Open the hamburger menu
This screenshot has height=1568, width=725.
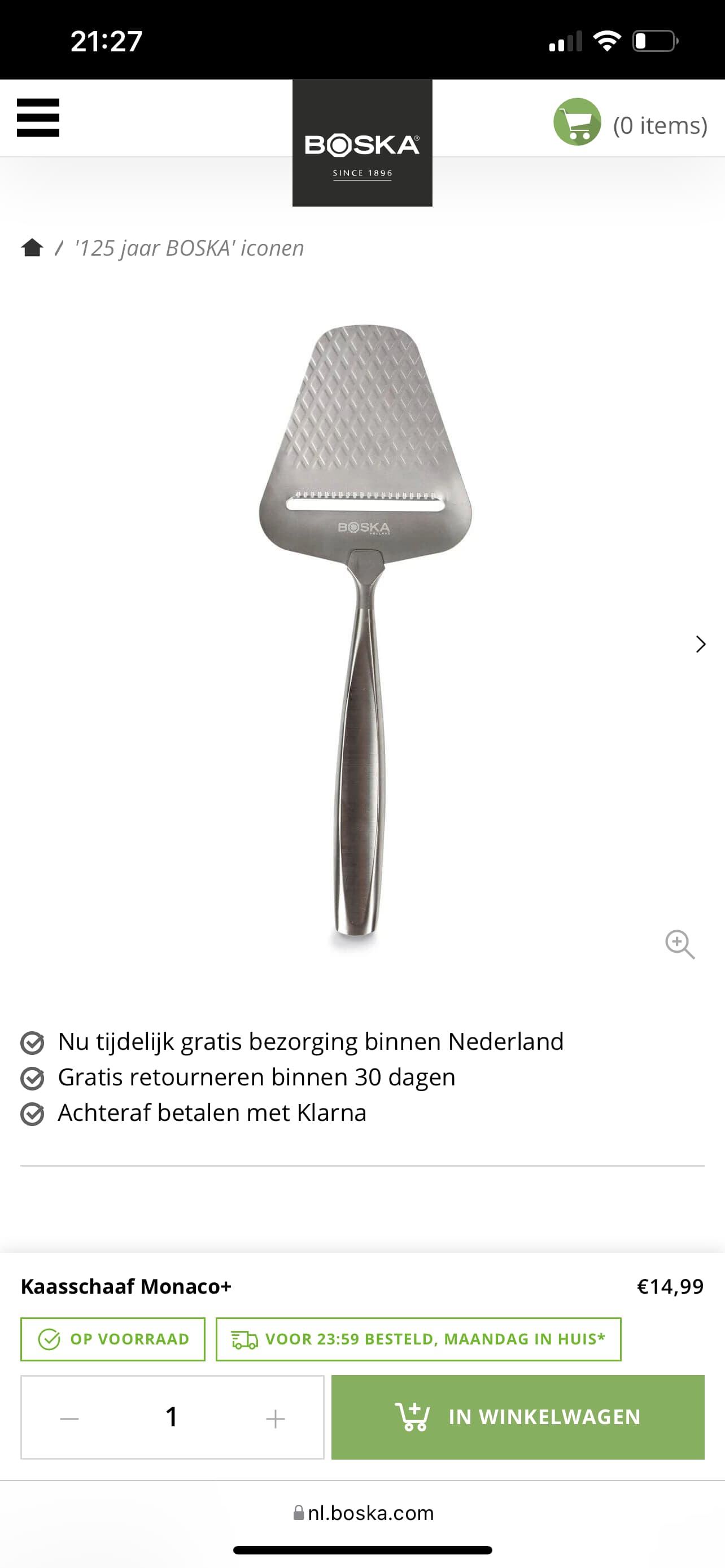click(38, 117)
